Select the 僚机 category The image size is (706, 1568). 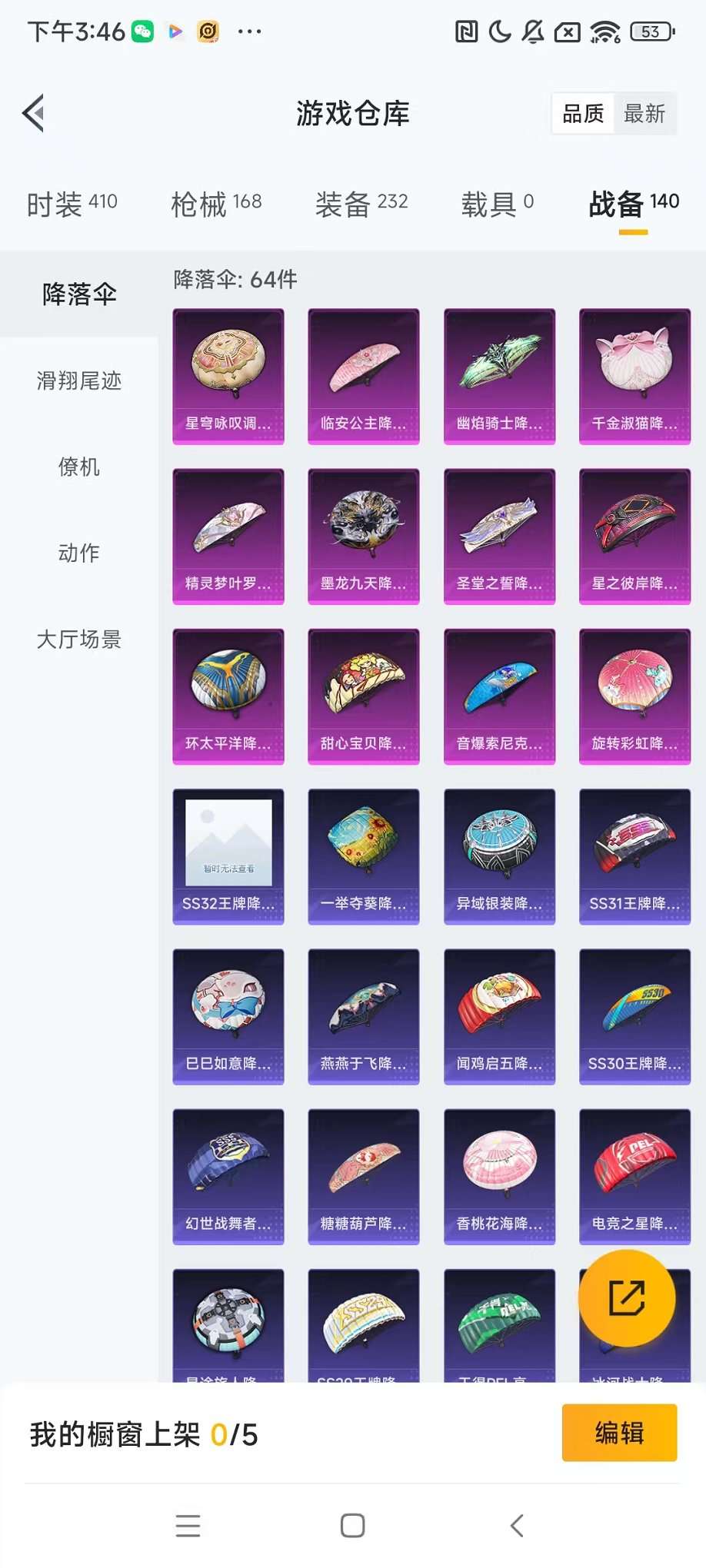[79, 467]
